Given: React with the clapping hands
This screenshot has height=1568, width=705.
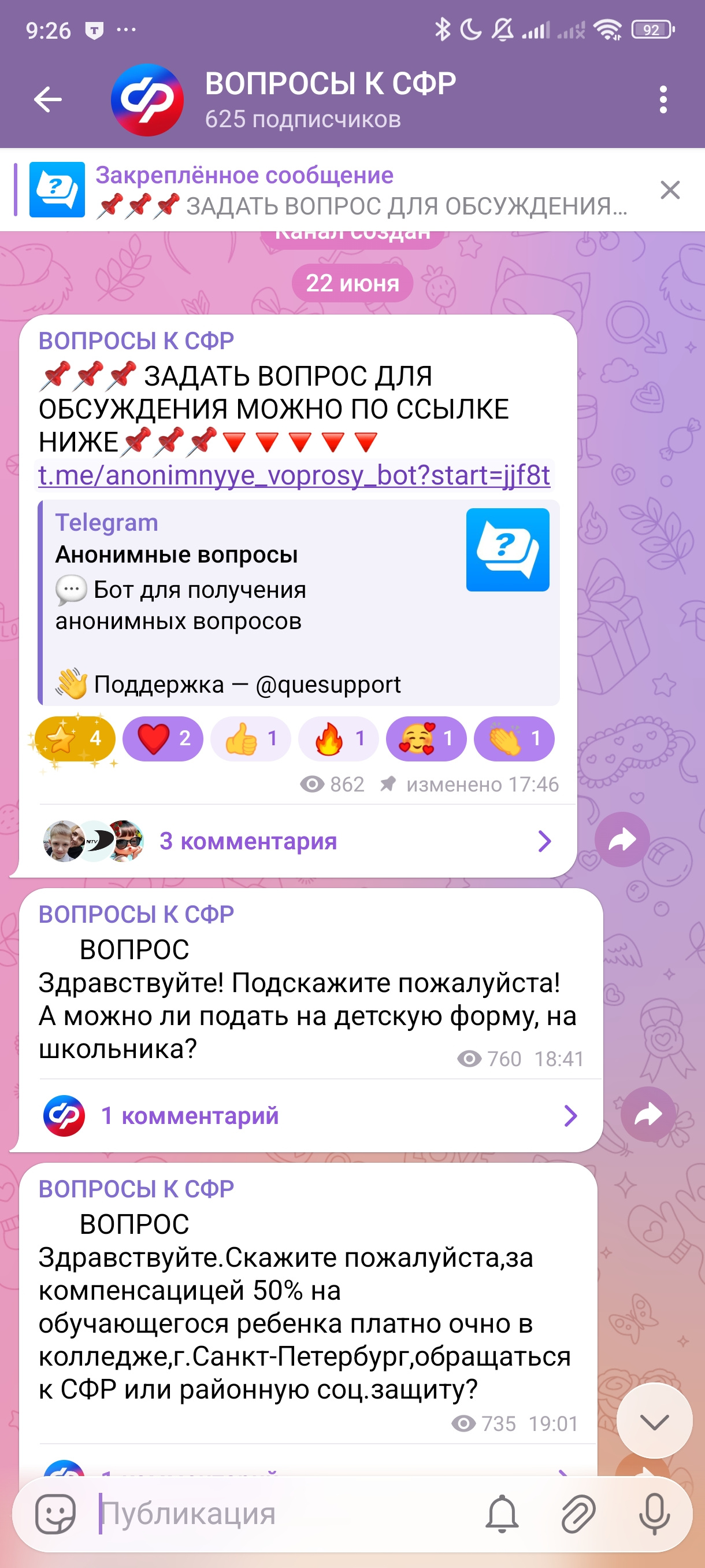Looking at the screenshot, I should pos(513,738).
